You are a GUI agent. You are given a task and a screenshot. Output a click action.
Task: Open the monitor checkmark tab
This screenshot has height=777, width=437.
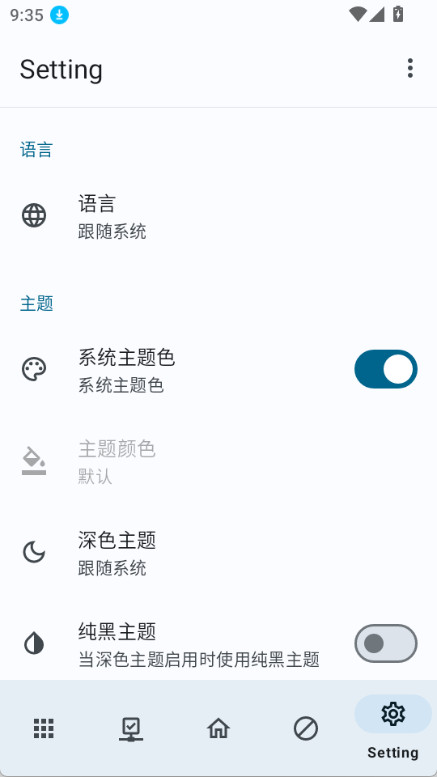coord(131,728)
